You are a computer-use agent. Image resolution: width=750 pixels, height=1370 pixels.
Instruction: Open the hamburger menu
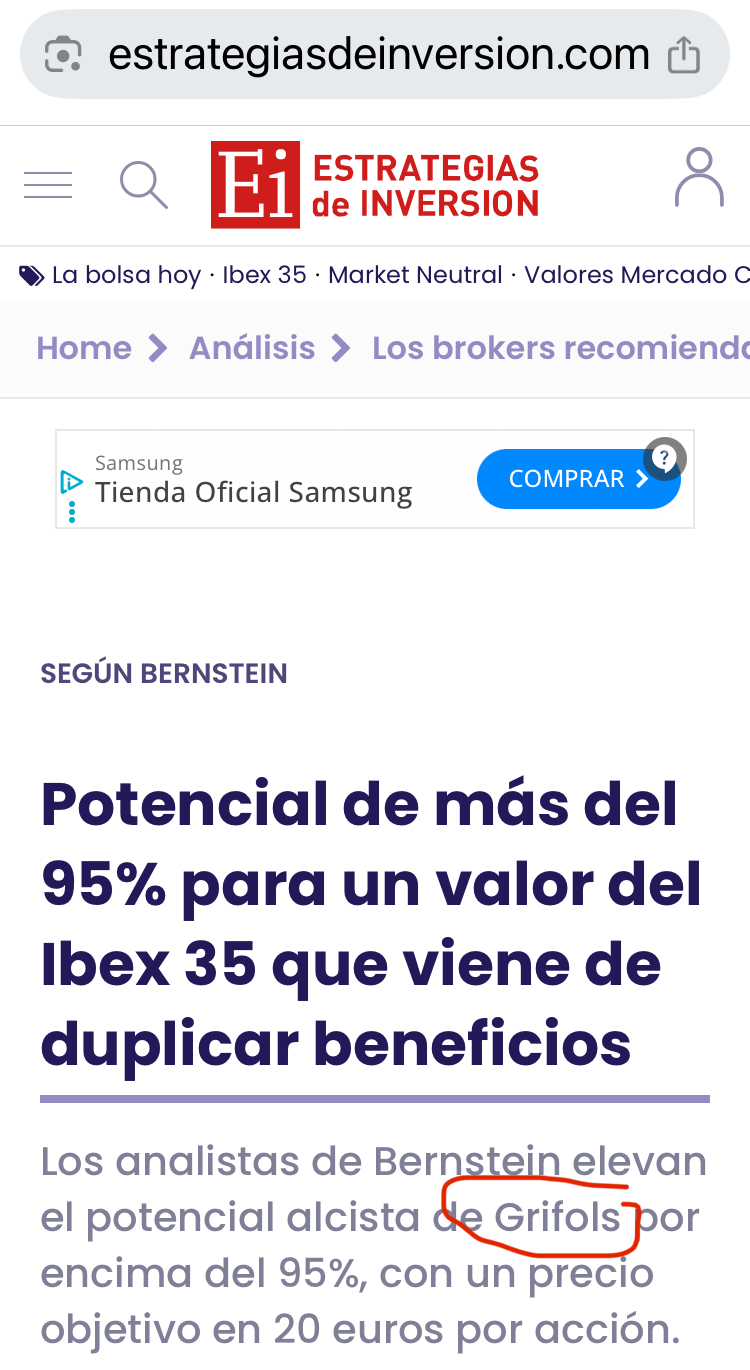coord(48,185)
